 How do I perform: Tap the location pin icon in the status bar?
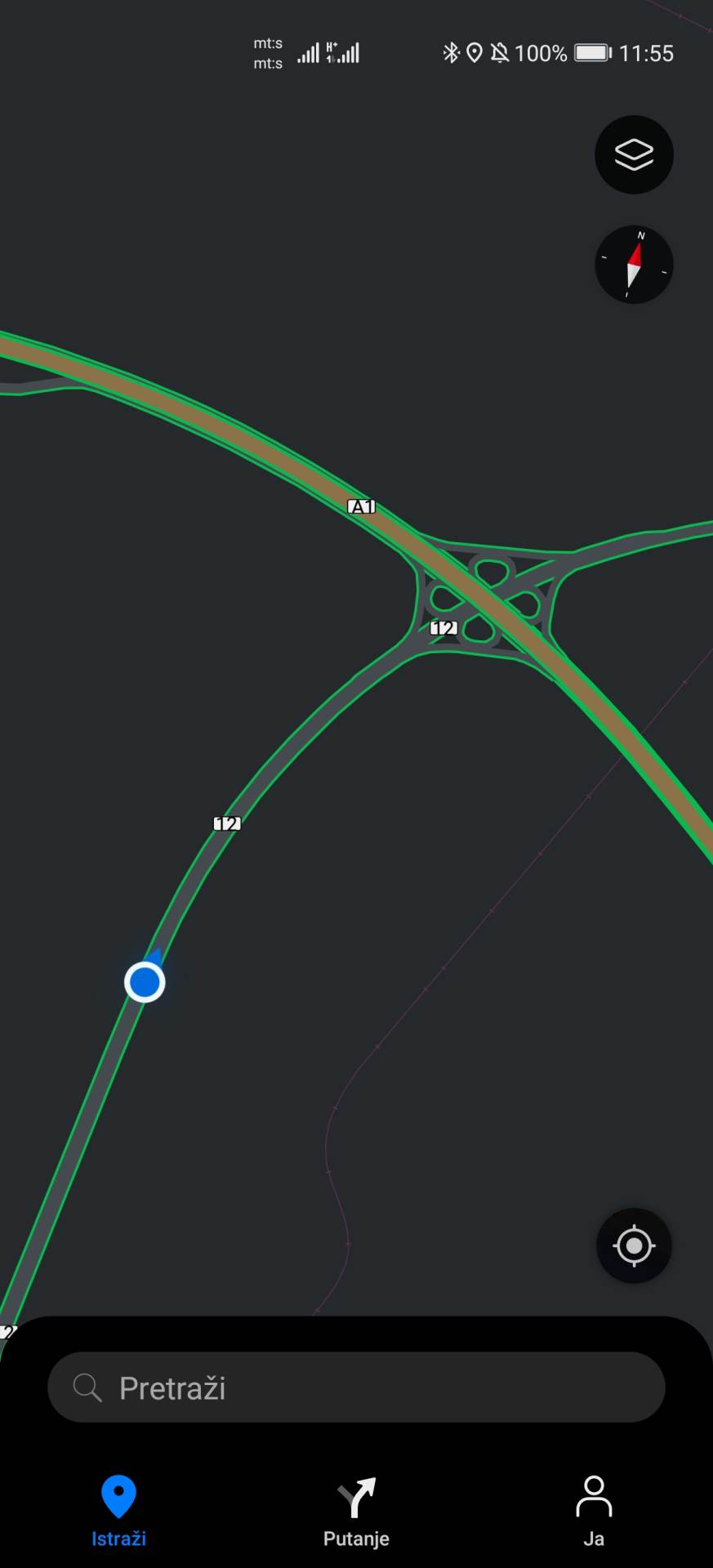pos(477,52)
